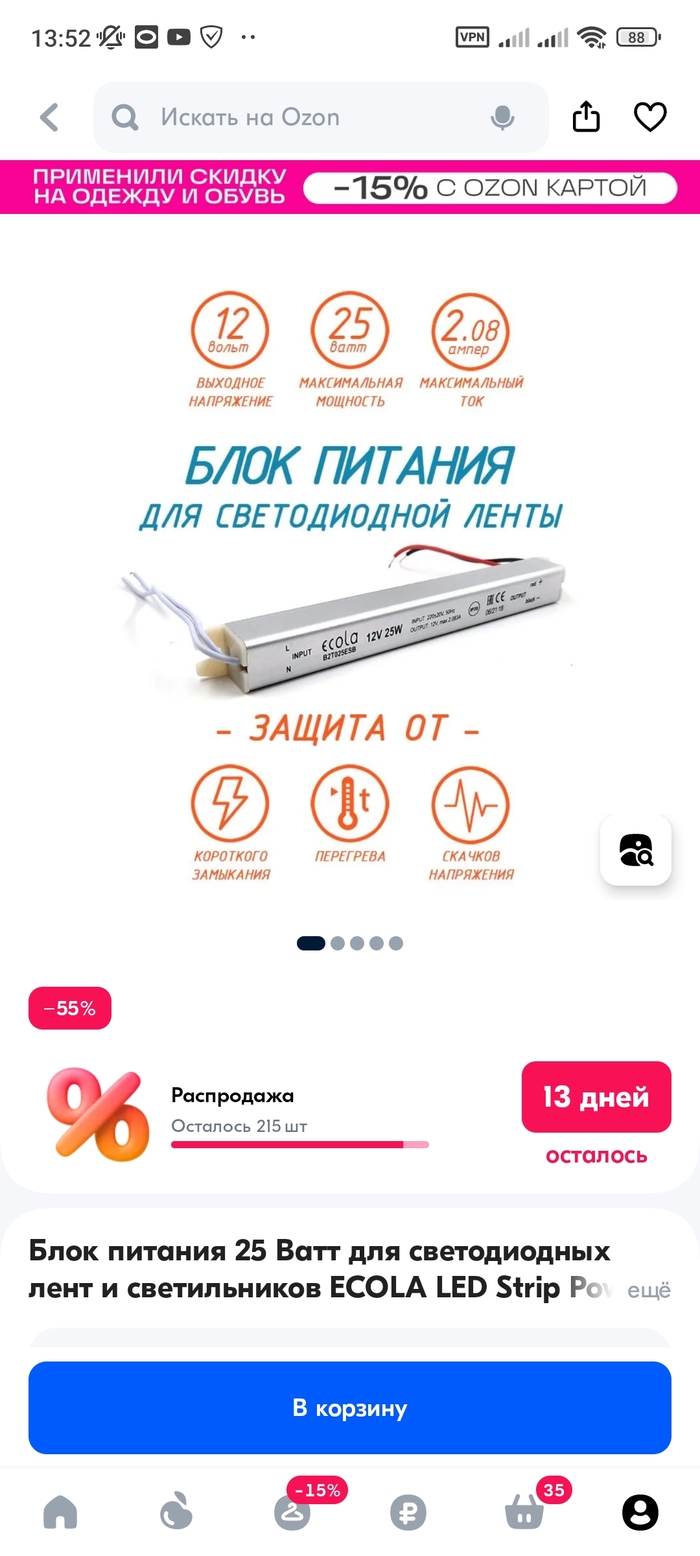The image size is (700, 1556).
Task: Start voice search with the microphone
Action: pyautogui.click(x=502, y=118)
